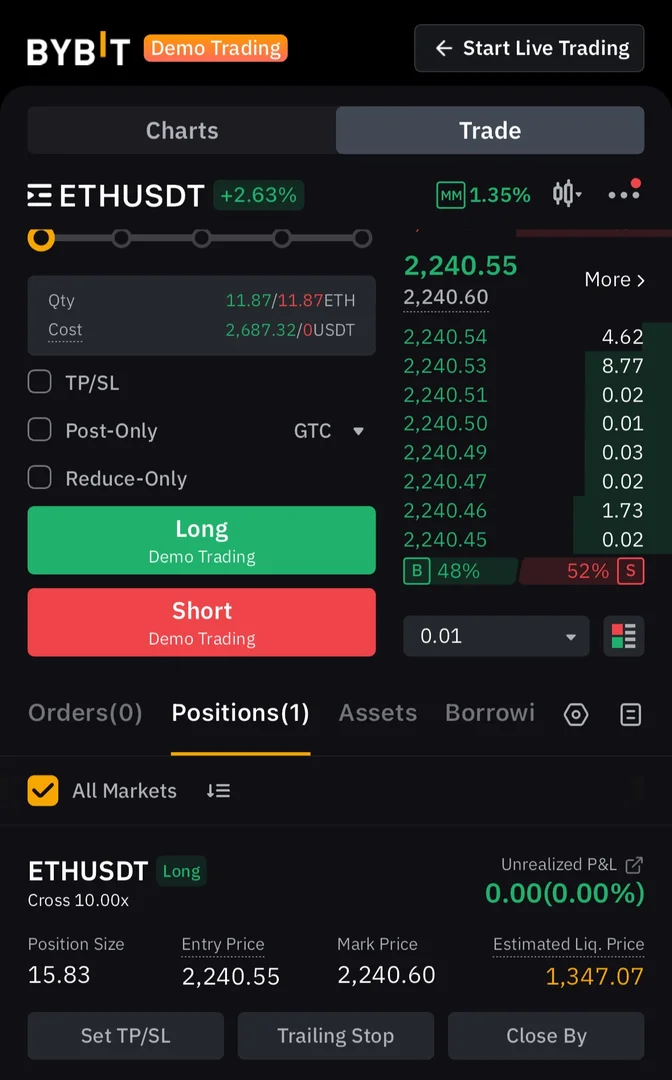The width and height of the screenshot is (672, 1080).
Task: Open the ETHUSDT pair selector
Action: [x=116, y=195]
